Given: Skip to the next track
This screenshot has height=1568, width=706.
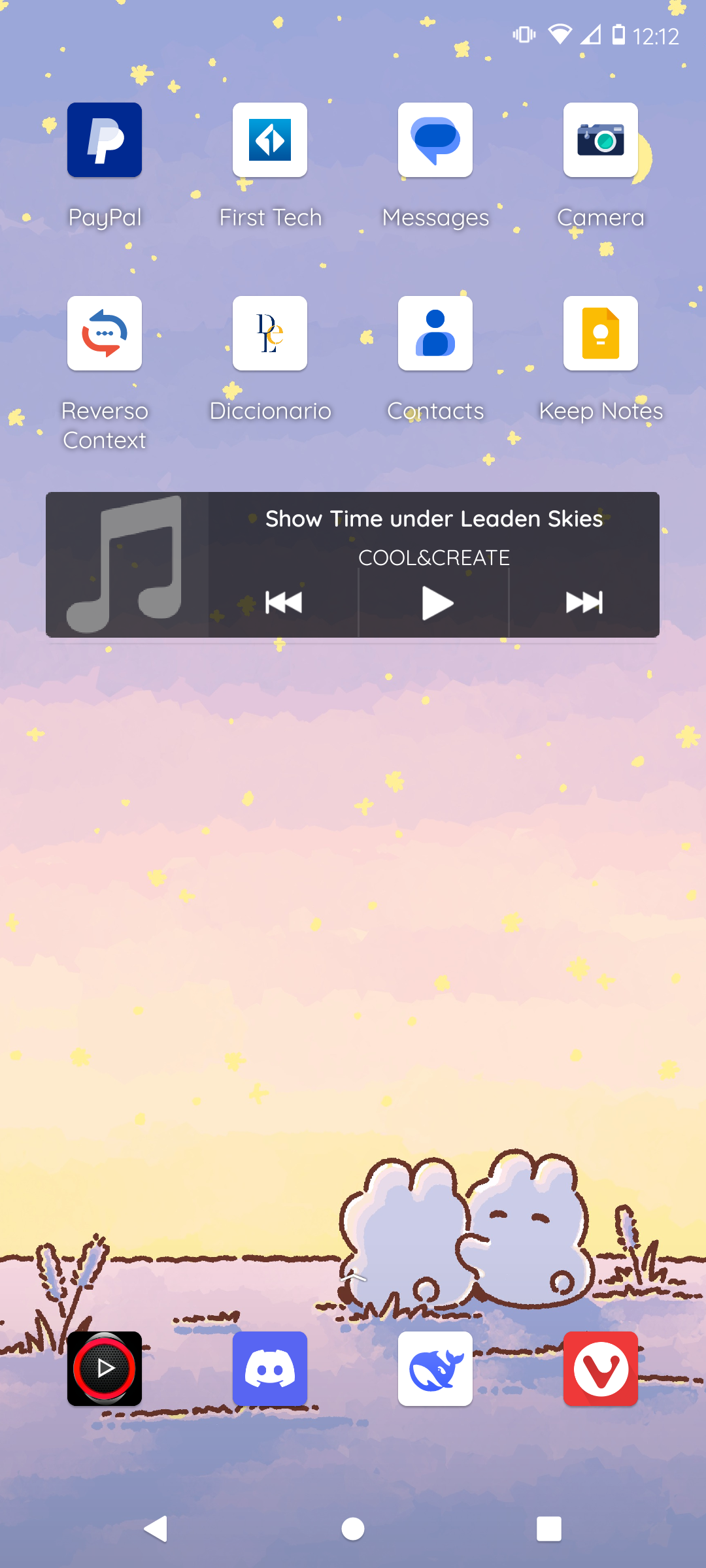Looking at the screenshot, I should [584, 602].
